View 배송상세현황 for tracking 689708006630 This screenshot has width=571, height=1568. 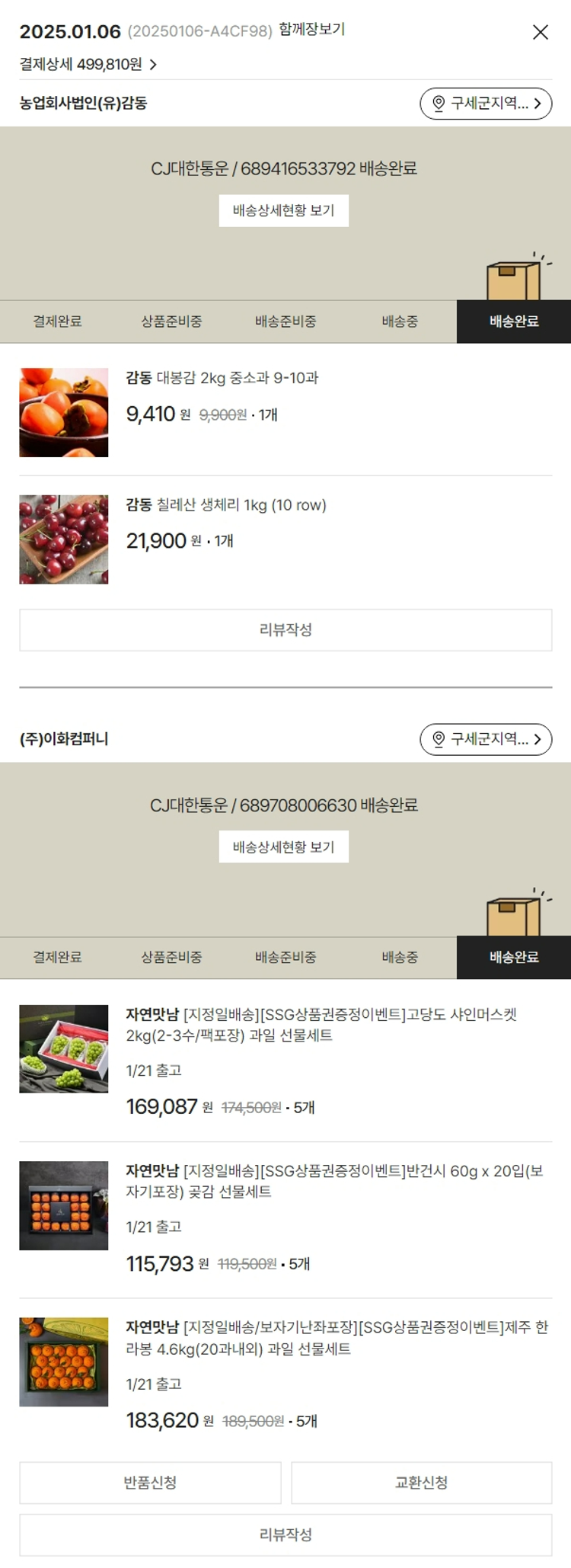pos(283,847)
